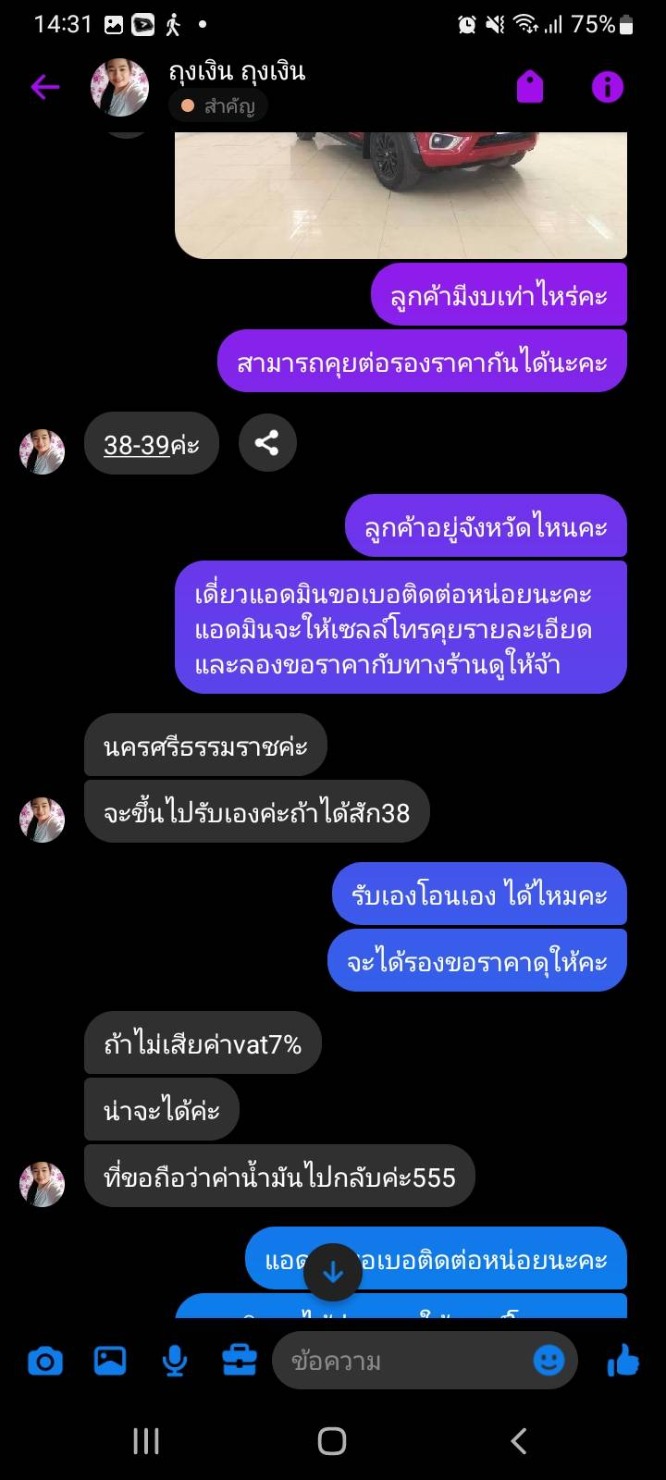Record a voice message with microphone
This screenshot has width=666, height=1480.
click(175, 1360)
